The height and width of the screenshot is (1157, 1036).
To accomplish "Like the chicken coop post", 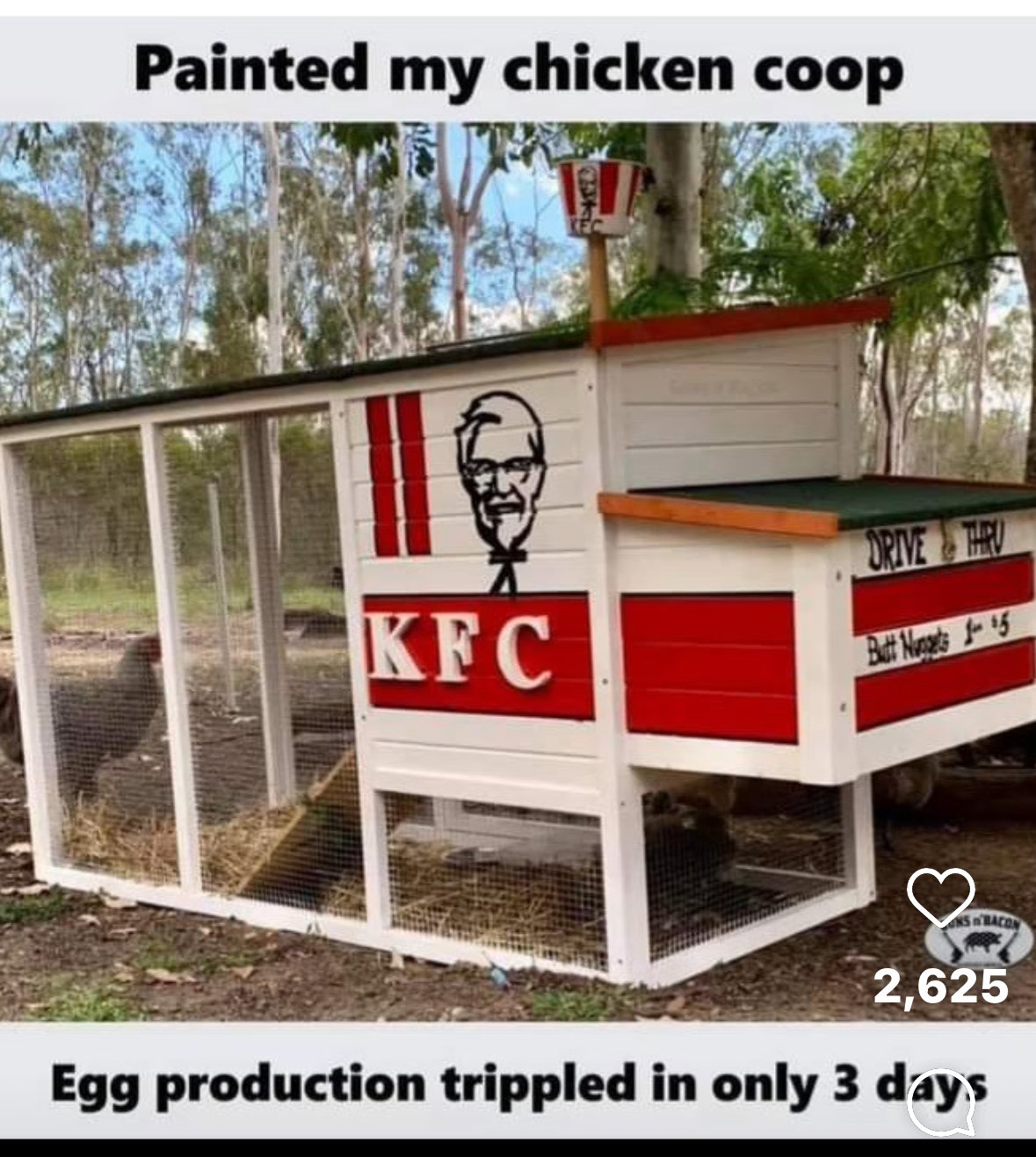I will tap(939, 896).
